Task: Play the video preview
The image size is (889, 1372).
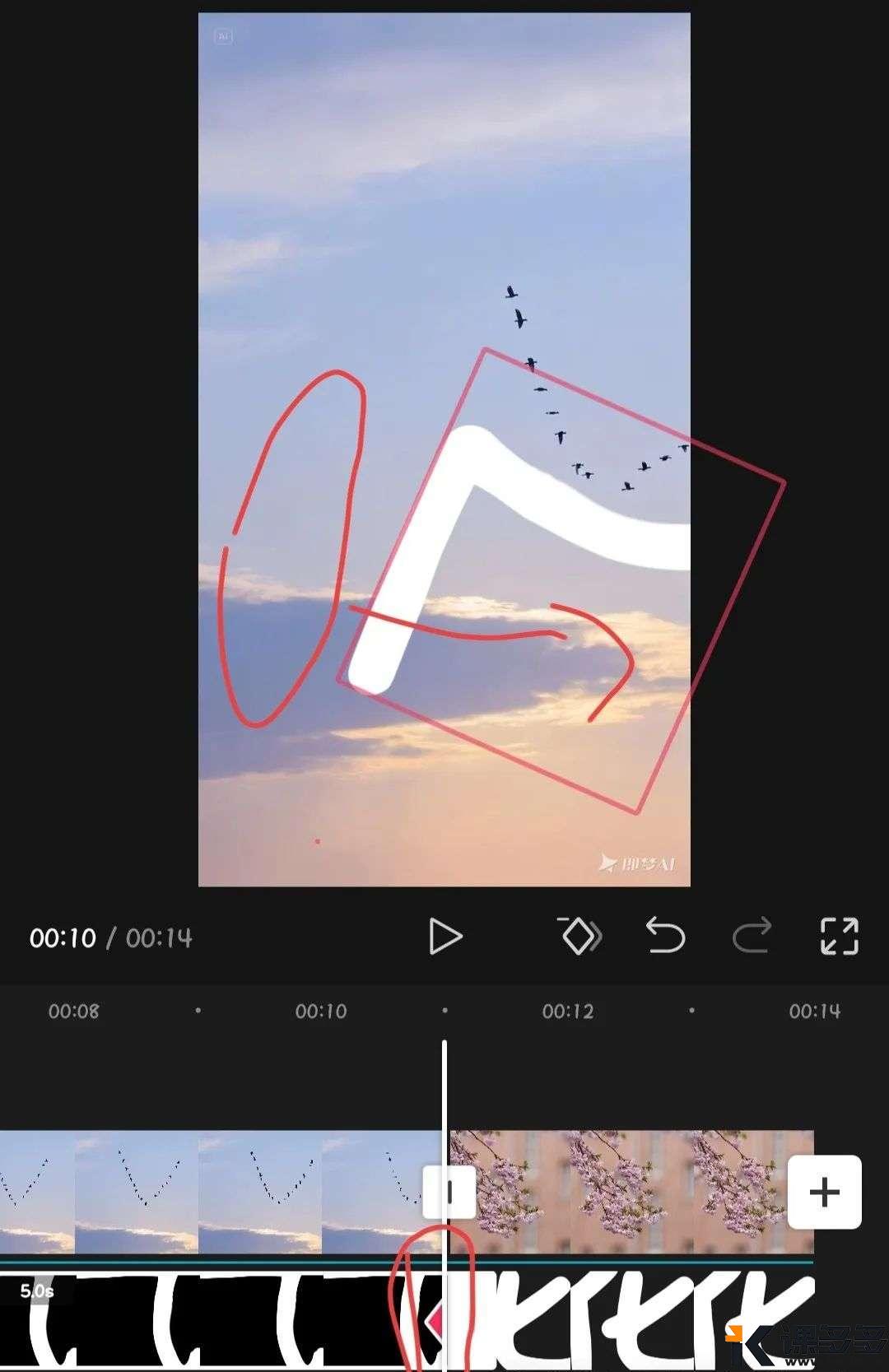Action: pos(445,937)
